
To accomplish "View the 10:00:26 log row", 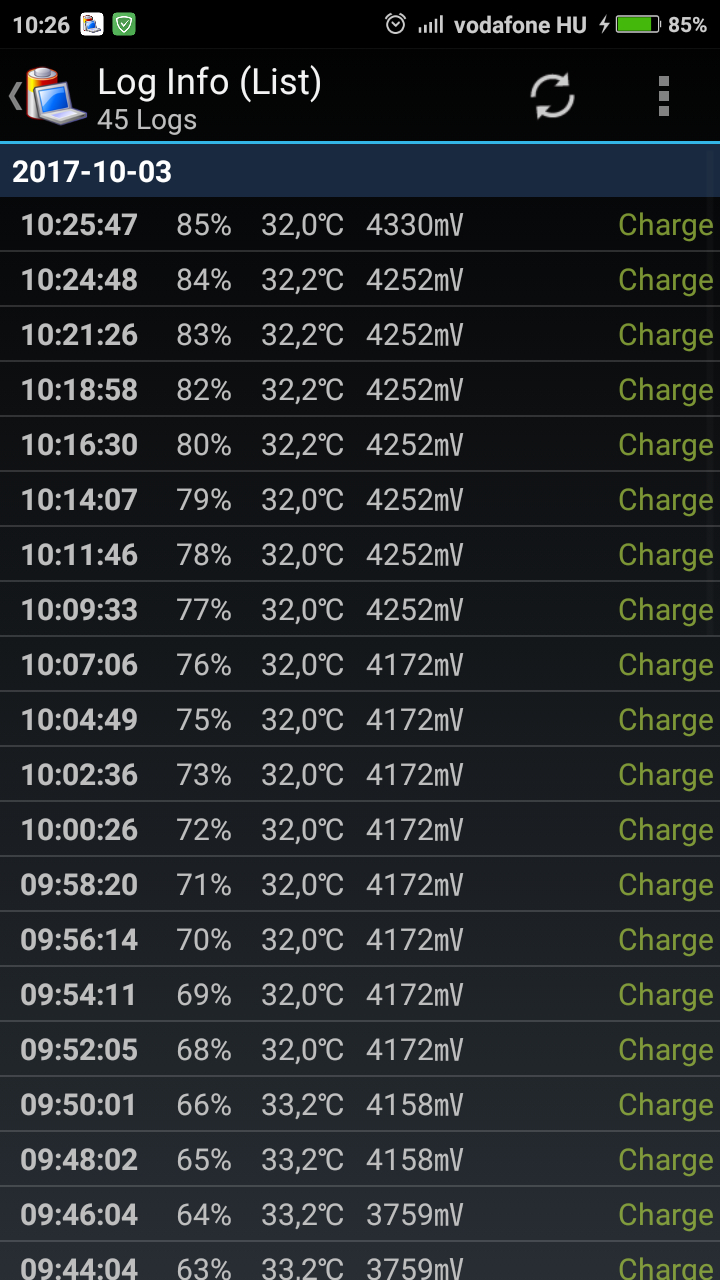I will [360, 829].
